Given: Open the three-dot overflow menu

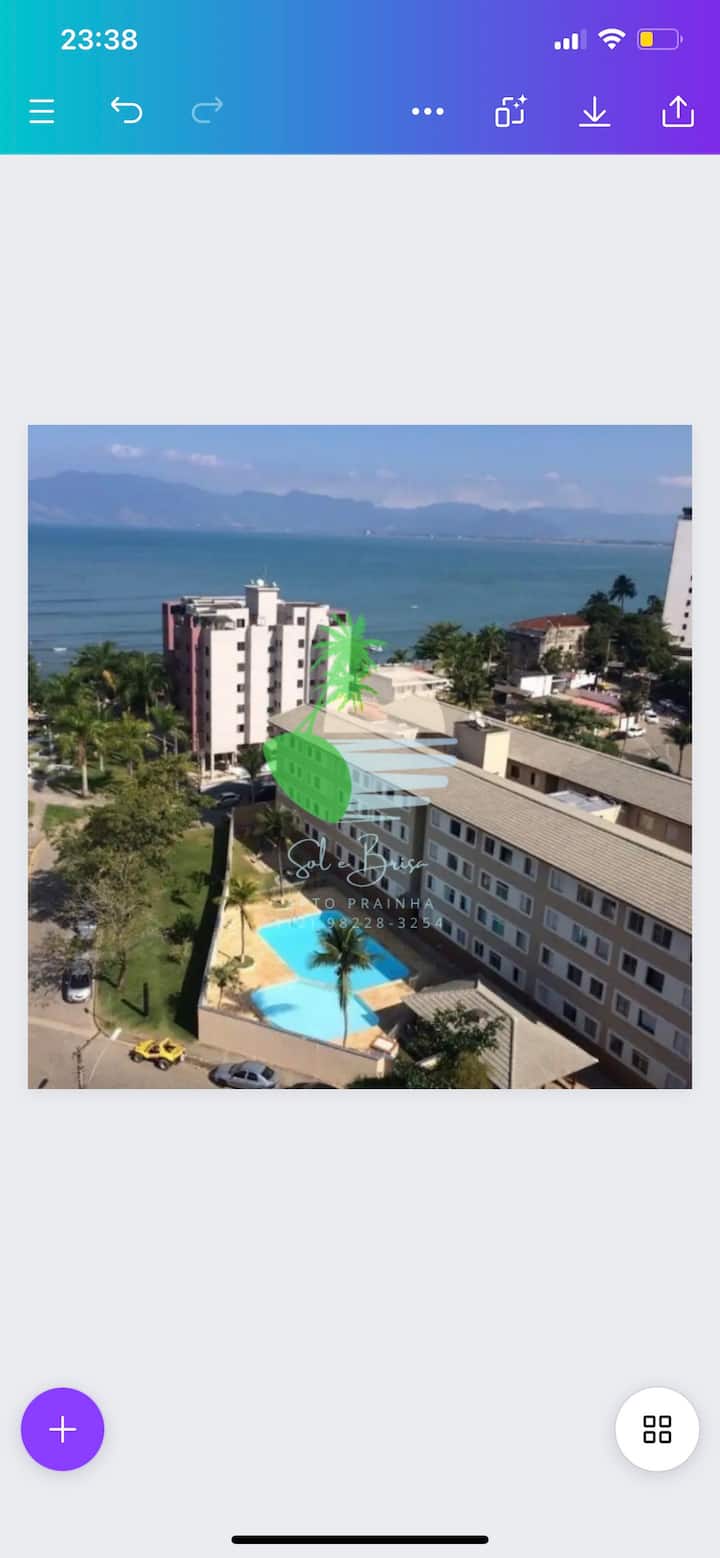Looking at the screenshot, I should pos(427,111).
